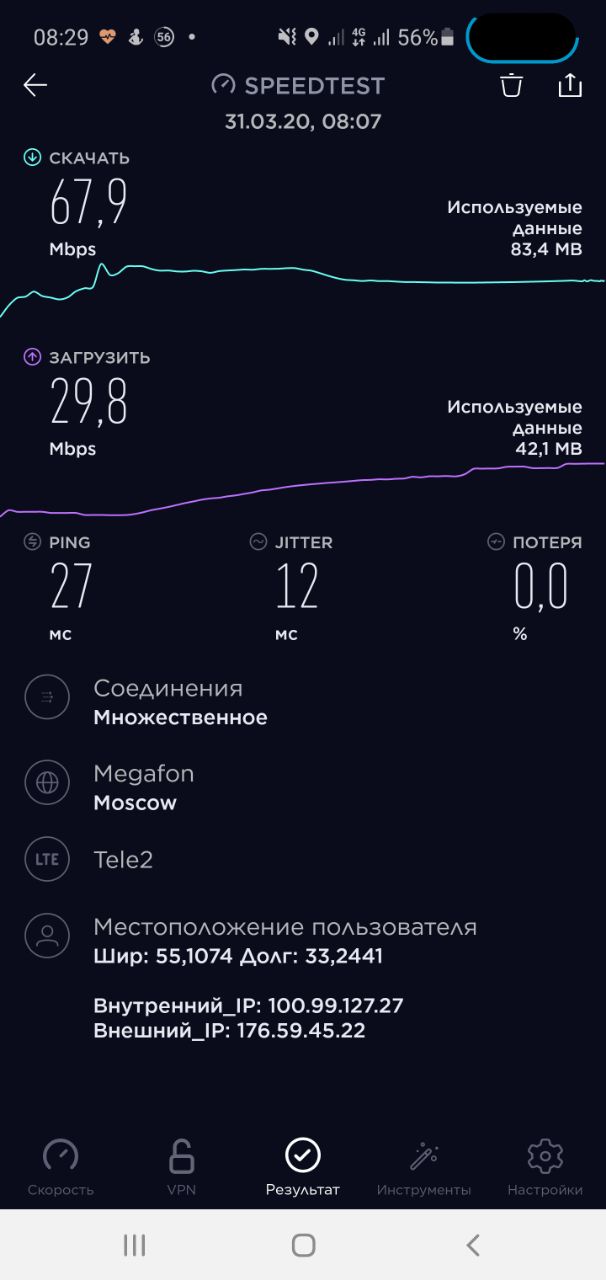The width and height of the screenshot is (606, 1280).
Task: Select the Результат tab
Action: (x=302, y=1168)
